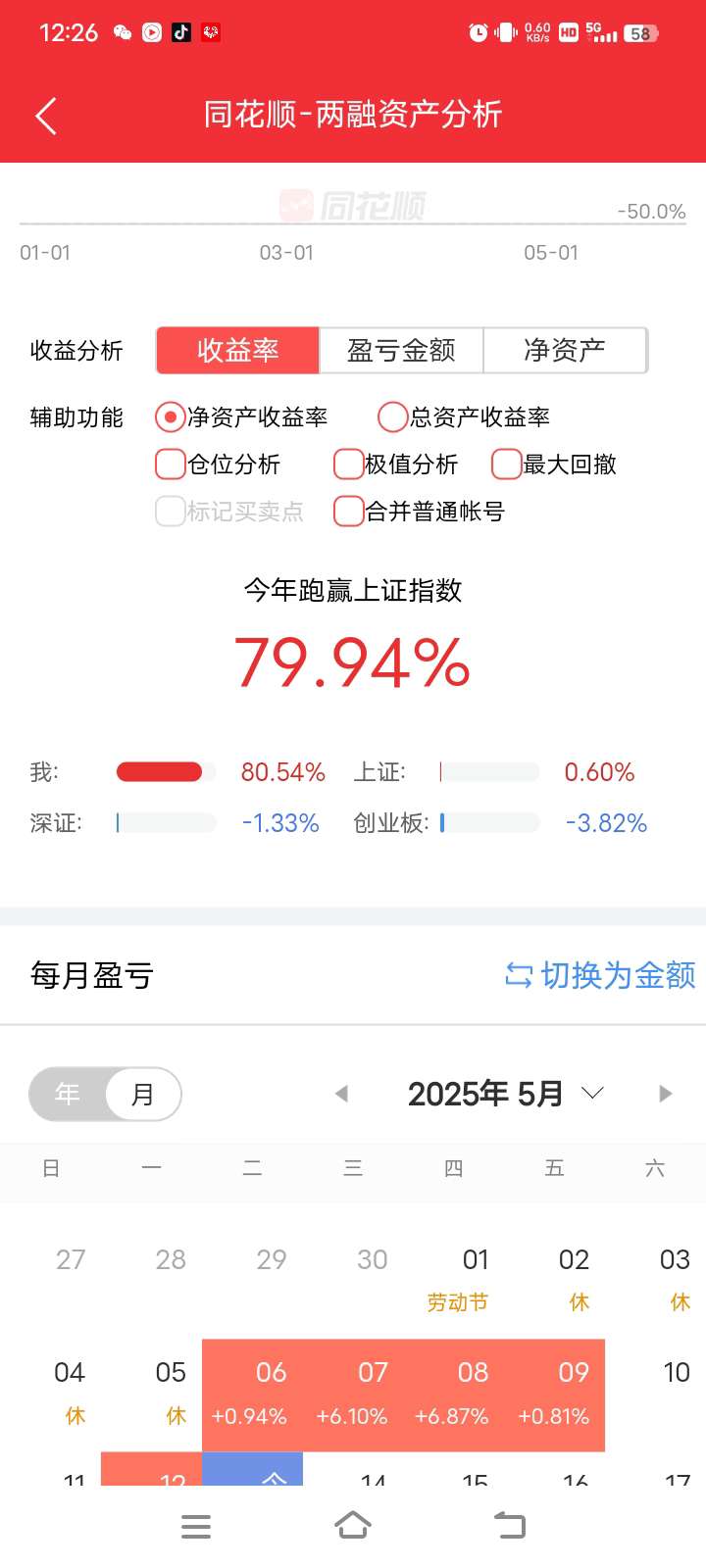Switch to the 盈亏金额 segment
Image resolution: width=706 pixels, height=1568 pixels.
tap(401, 350)
